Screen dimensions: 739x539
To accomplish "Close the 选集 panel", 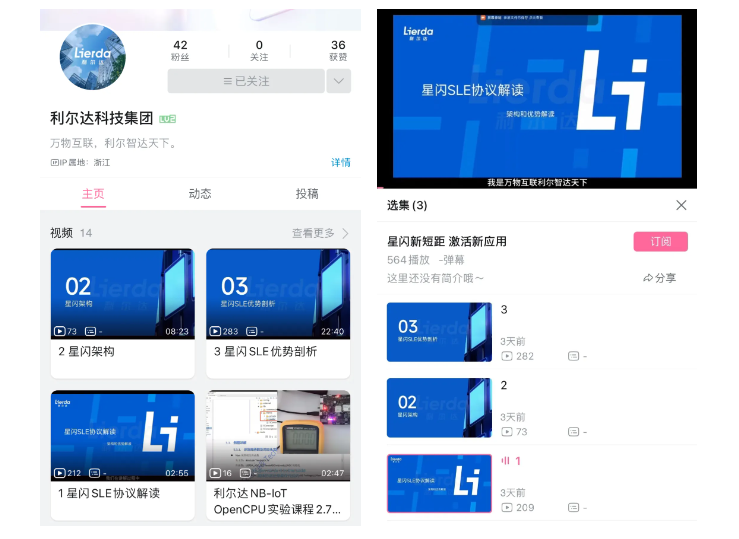I will 681,205.
